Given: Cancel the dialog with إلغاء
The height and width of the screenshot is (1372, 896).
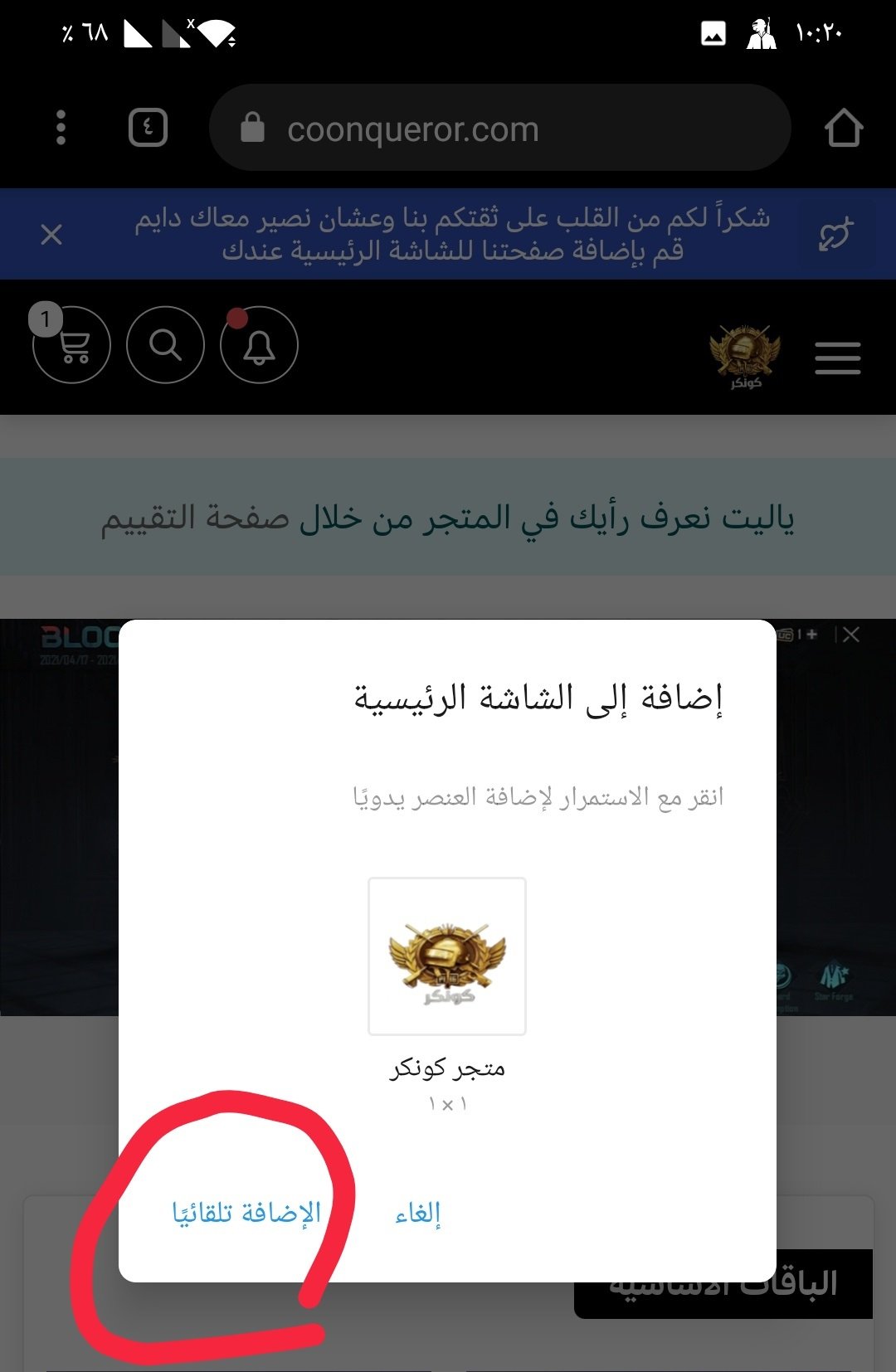Looking at the screenshot, I should click(417, 1213).
